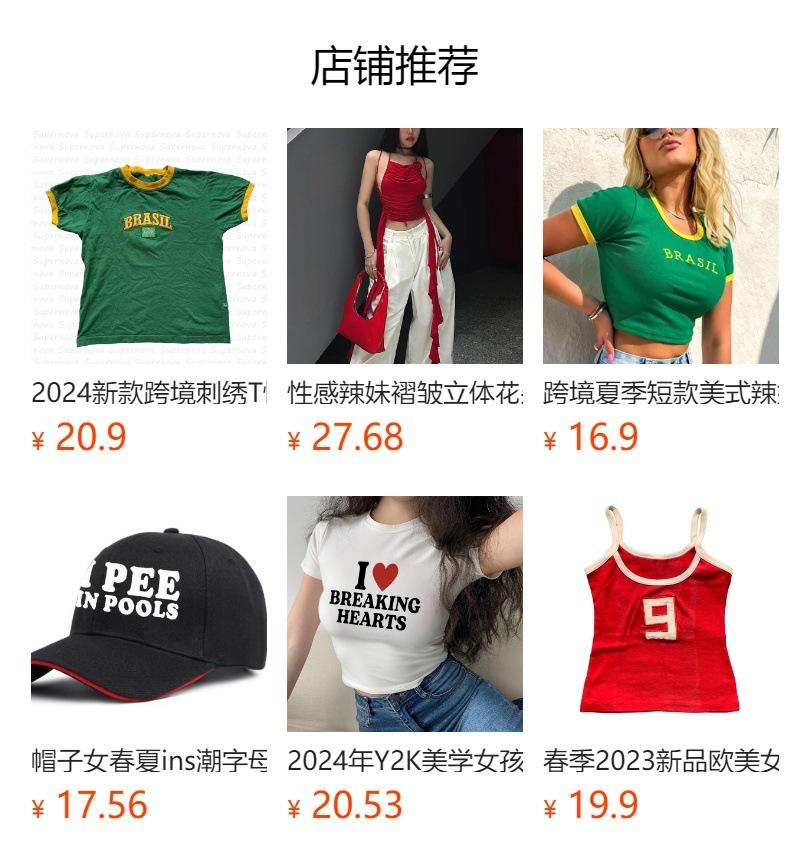Open the I love Breaking Hearts T-shirt
This screenshot has height=864, width=790.
pyautogui.click(x=404, y=614)
